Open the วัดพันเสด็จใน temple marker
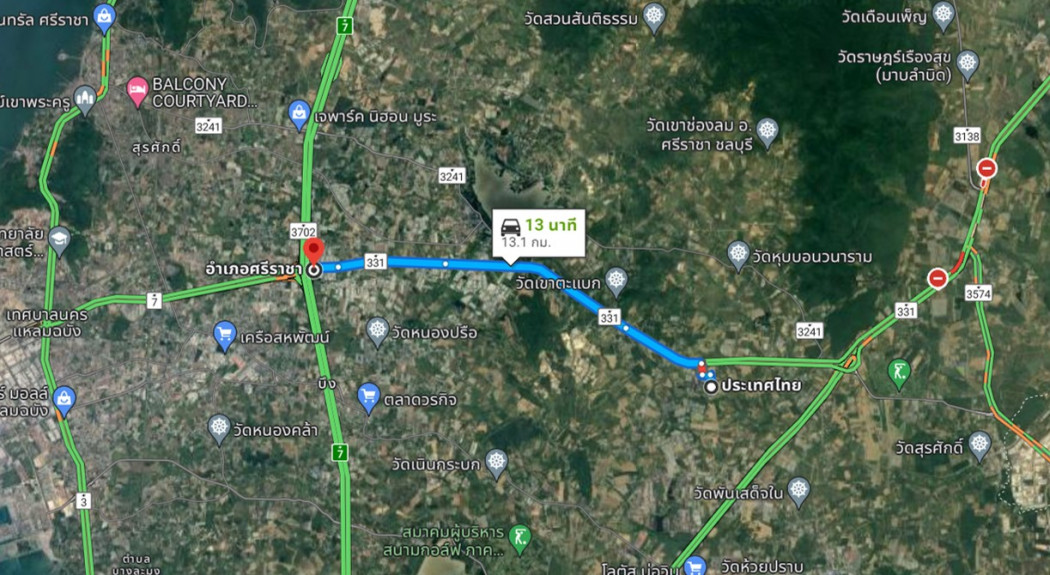The width and height of the screenshot is (1050, 575). point(798,492)
